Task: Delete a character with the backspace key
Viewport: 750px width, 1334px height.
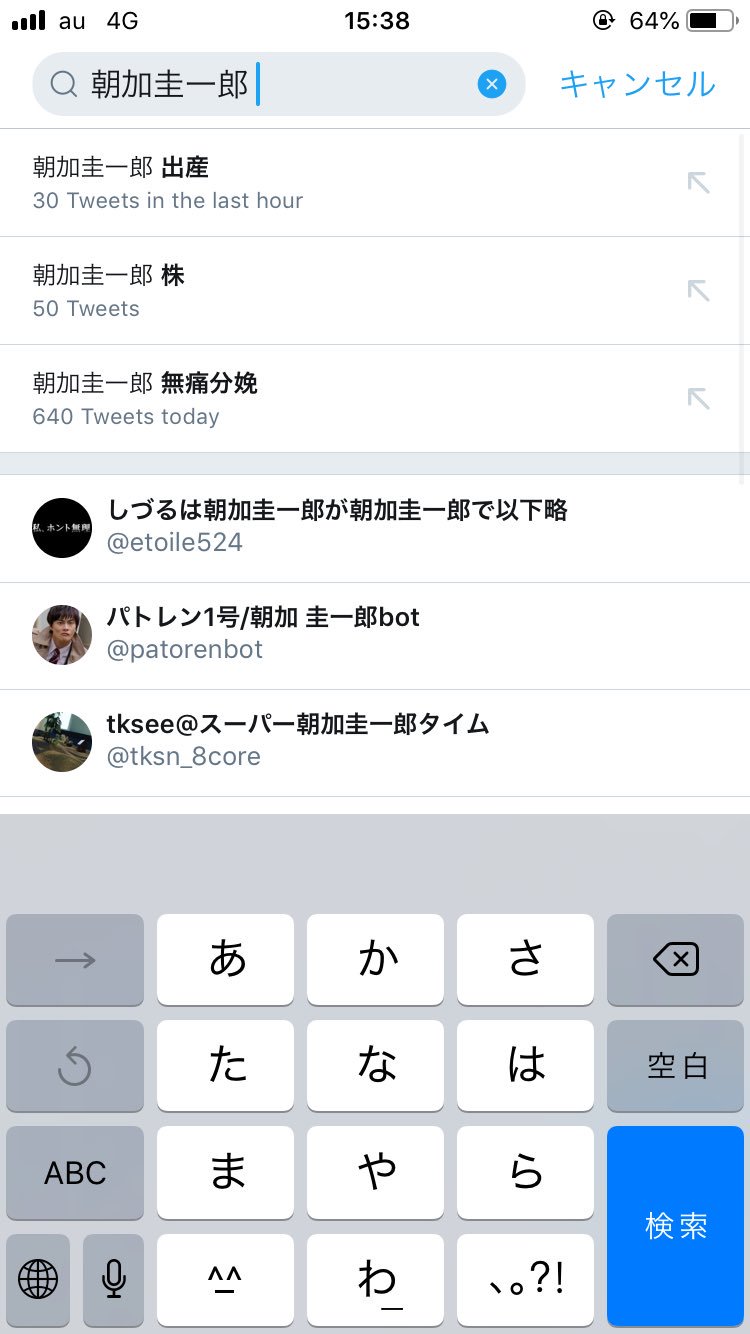Action: pyautogui.click(x=675, y=961)
